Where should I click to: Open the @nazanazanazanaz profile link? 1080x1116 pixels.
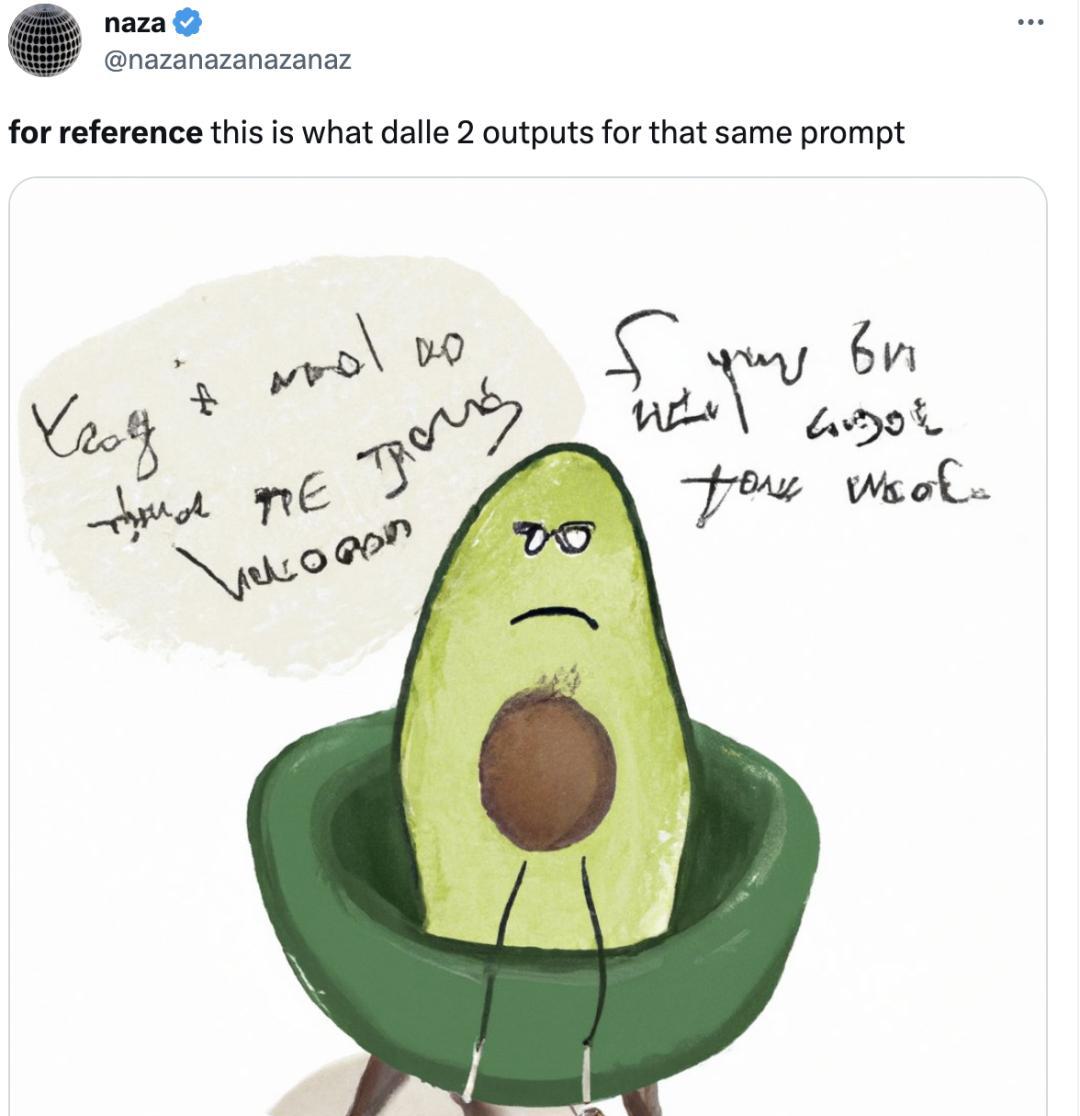[x=227, y=59]
